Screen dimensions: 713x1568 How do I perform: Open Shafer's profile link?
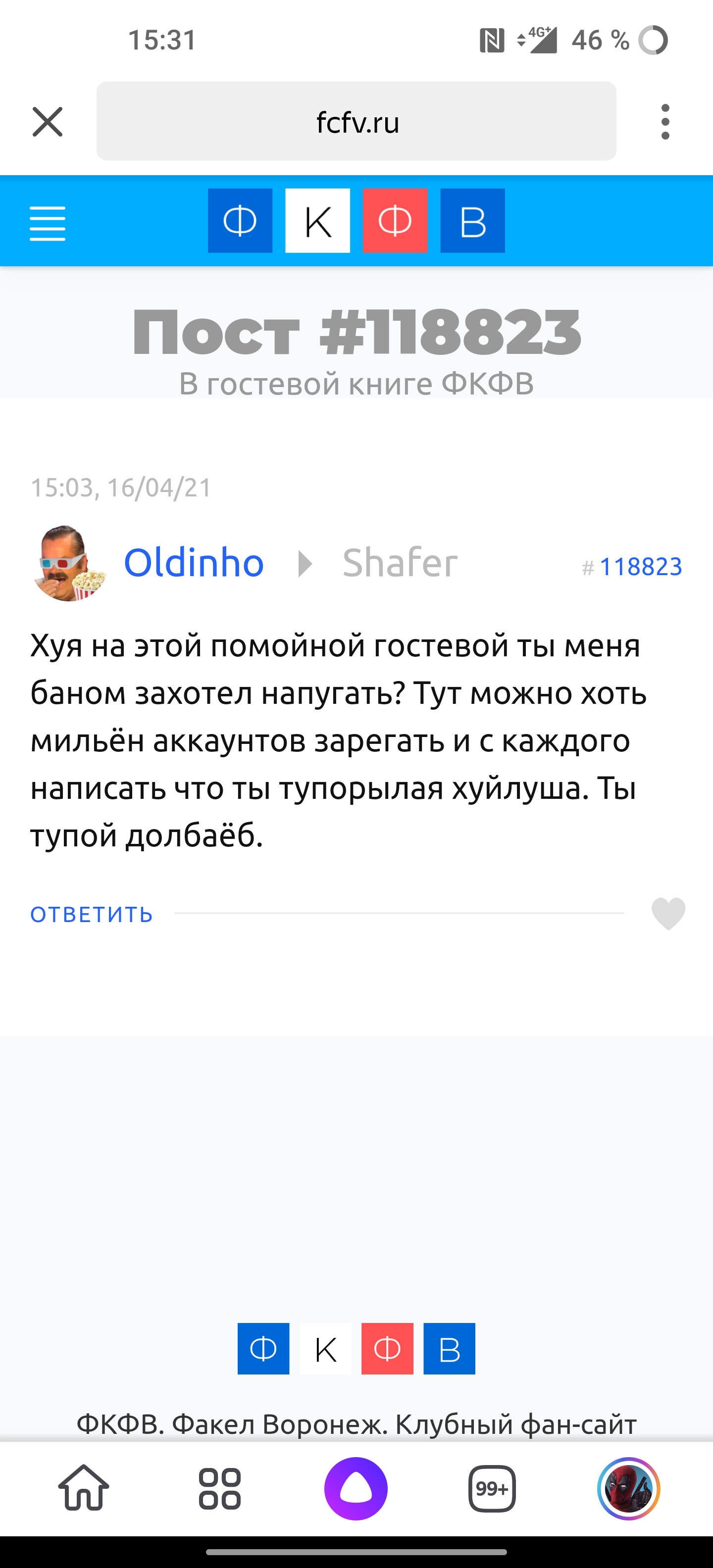[400, 562]
